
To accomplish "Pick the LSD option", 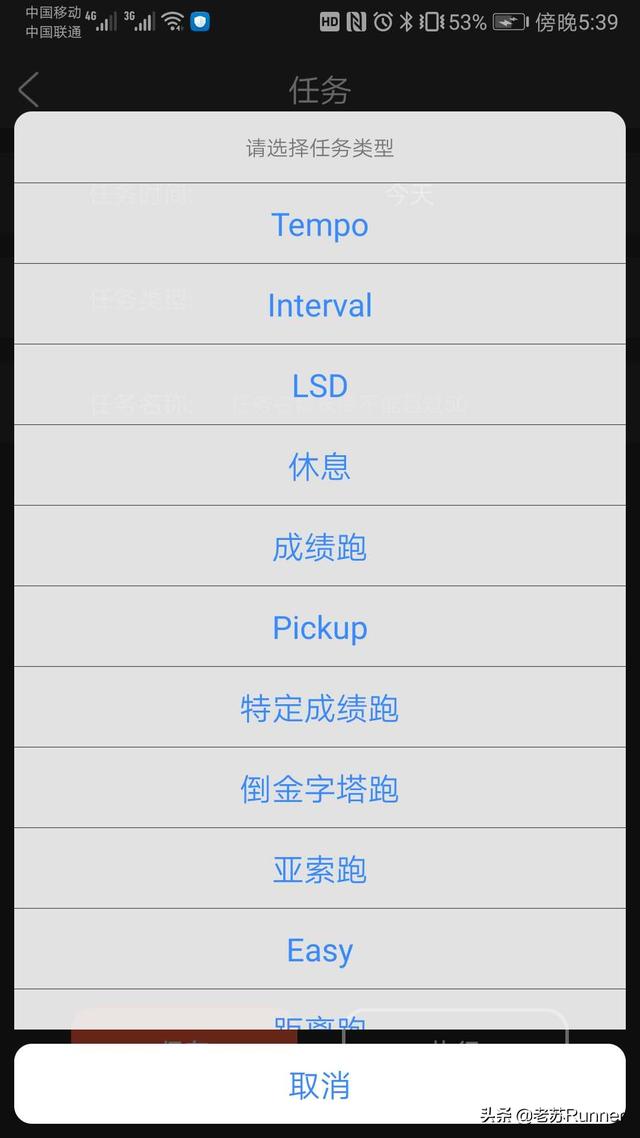I will point(319,385).
